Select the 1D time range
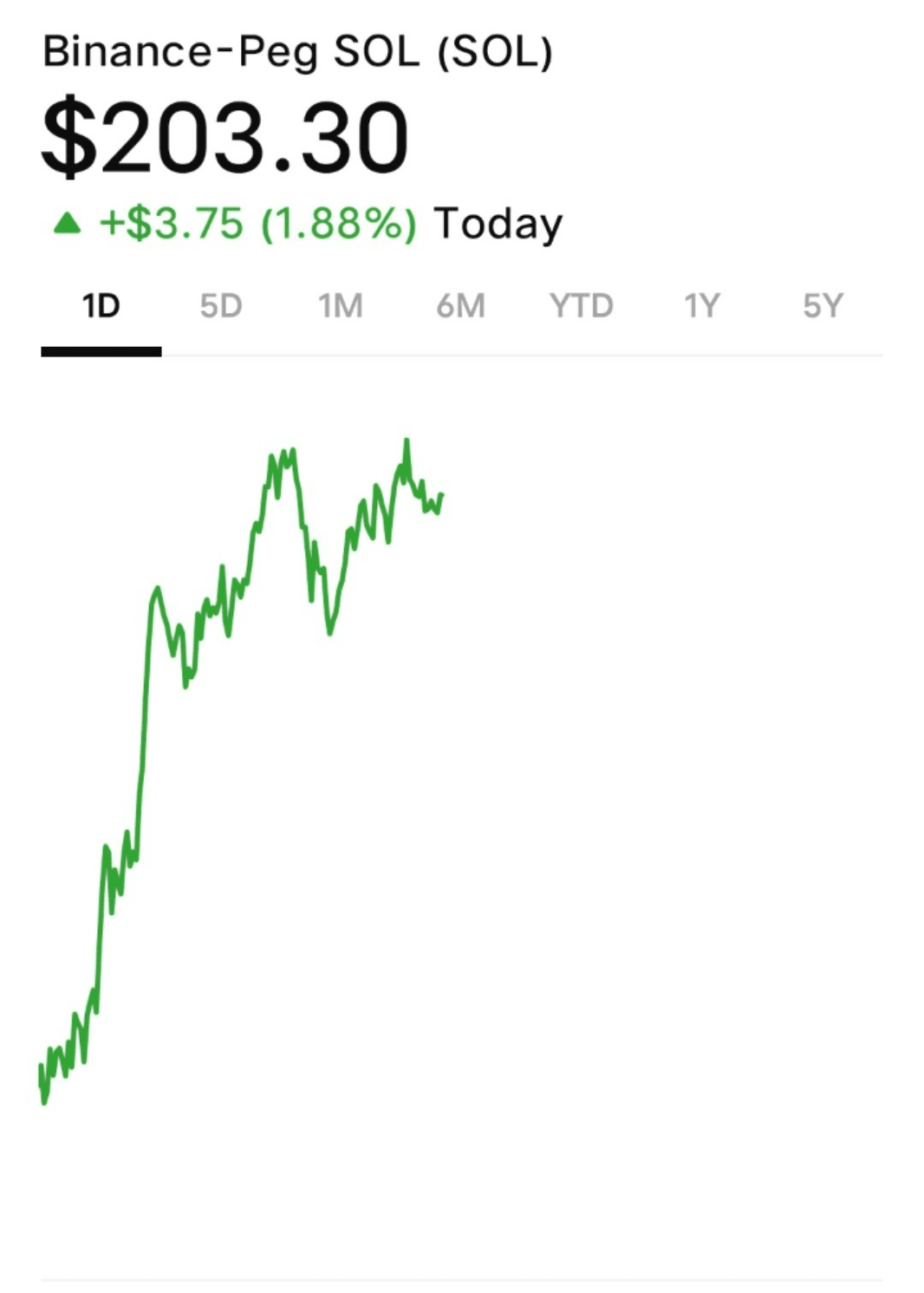 tap(101, 306)
